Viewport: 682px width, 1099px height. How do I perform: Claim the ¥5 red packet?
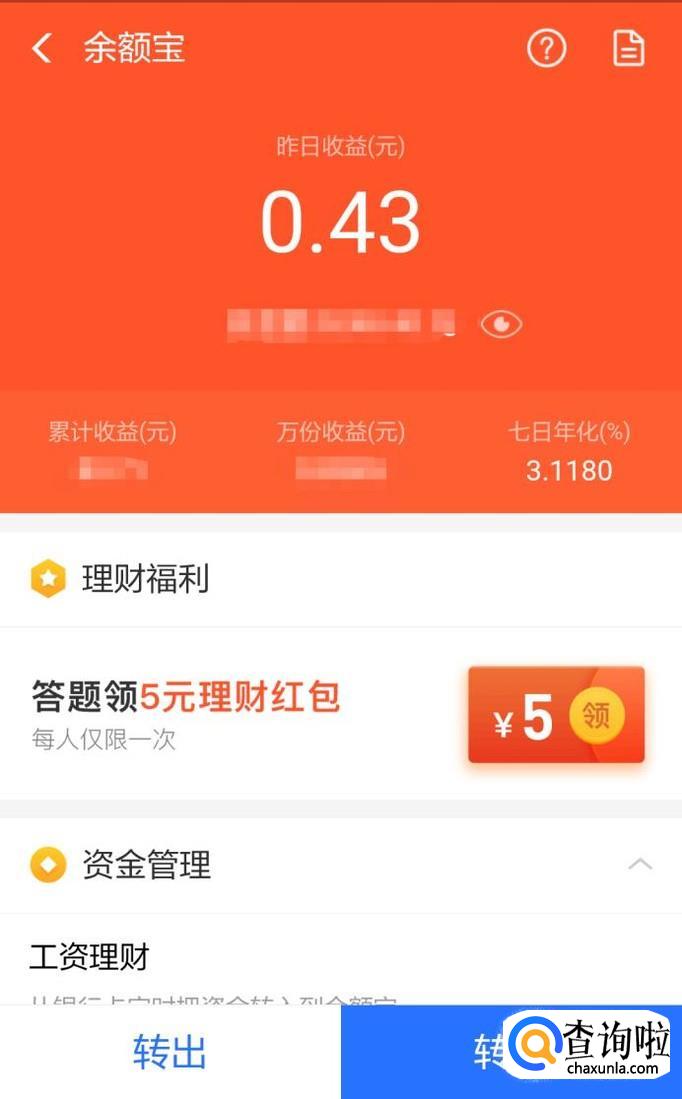(556, 715)
